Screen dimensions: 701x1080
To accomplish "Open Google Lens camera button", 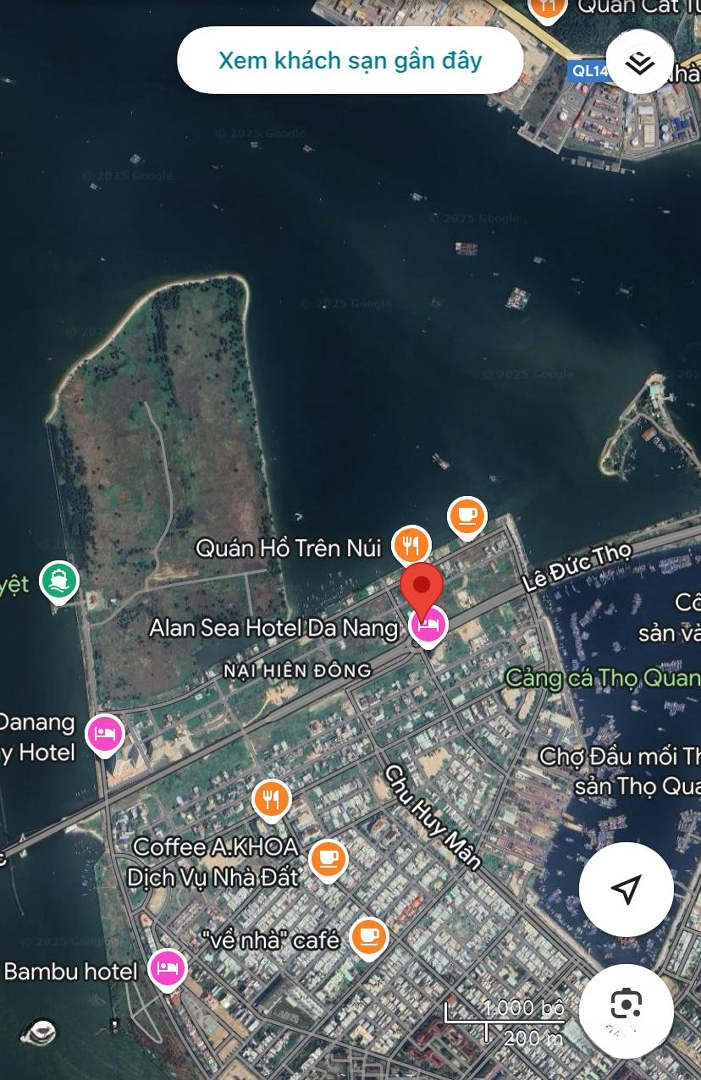I will (x=626, y=1004).
